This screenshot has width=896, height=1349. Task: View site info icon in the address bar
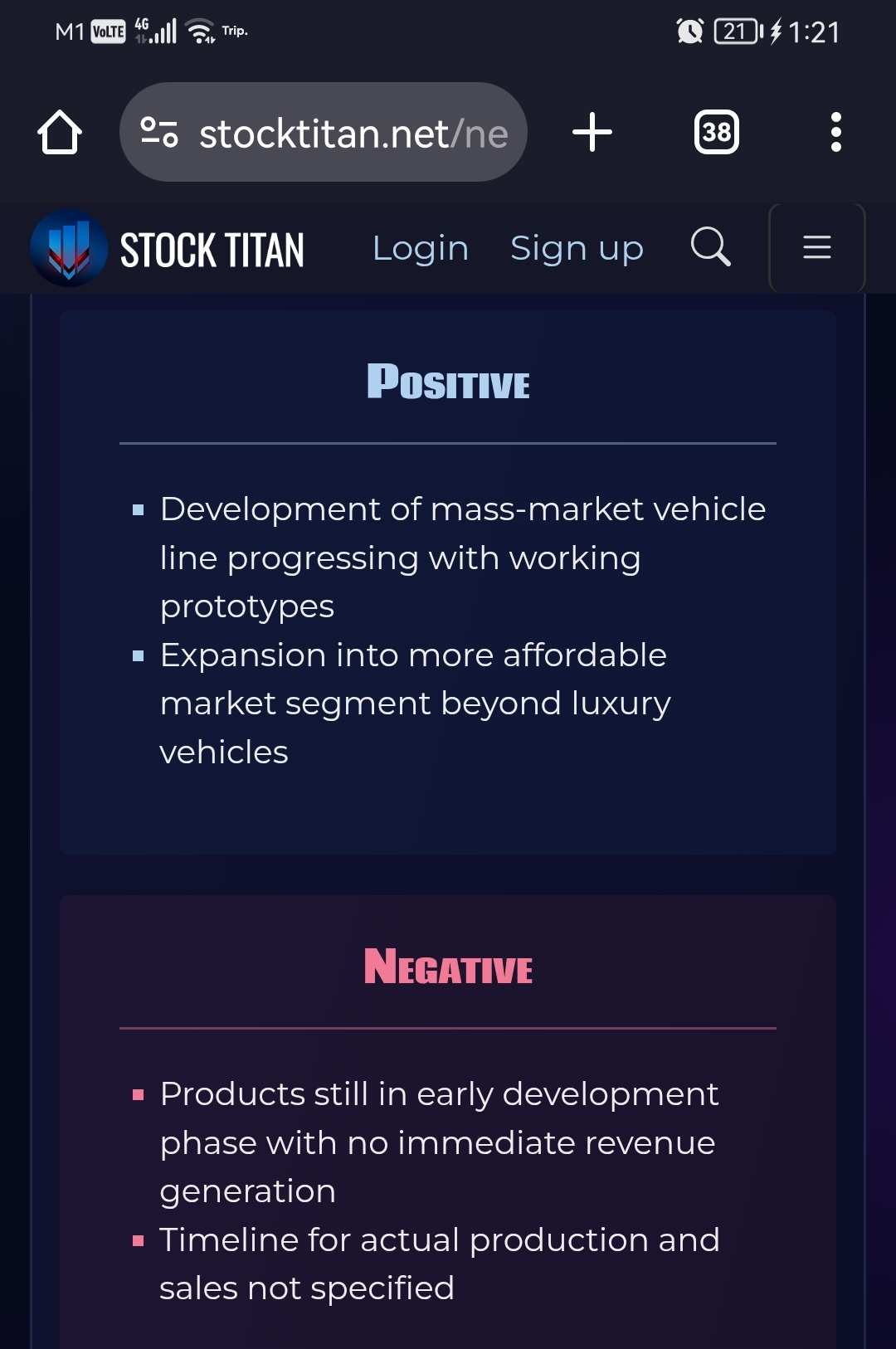pyautogui.click(x=158, y=133)
